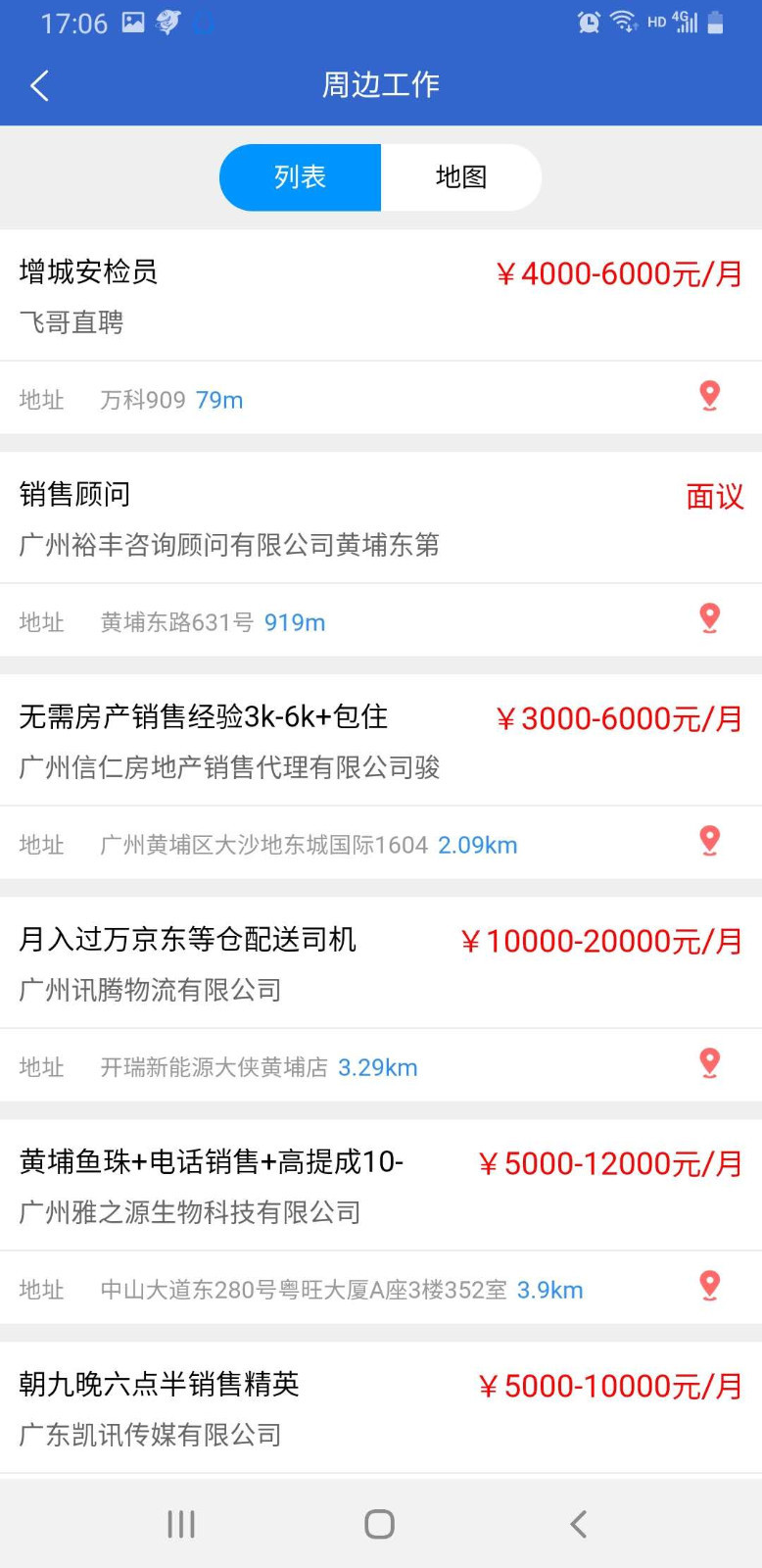Click the map marker for 开瑞新能源大侠黄埔店
The height and width of the screenshot is (1568, 762).
(709, 1062)
